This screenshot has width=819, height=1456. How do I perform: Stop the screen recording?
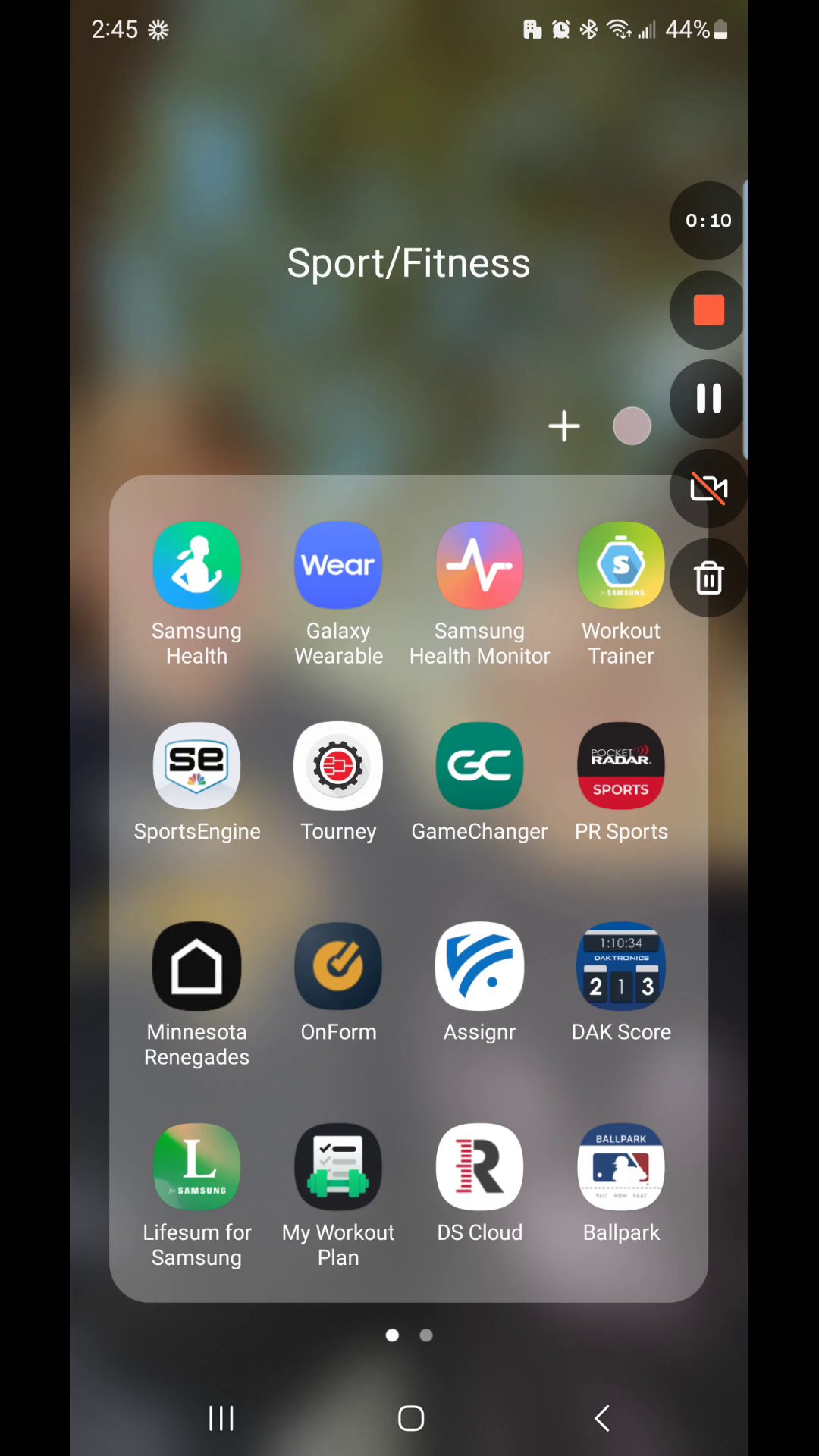708,310
